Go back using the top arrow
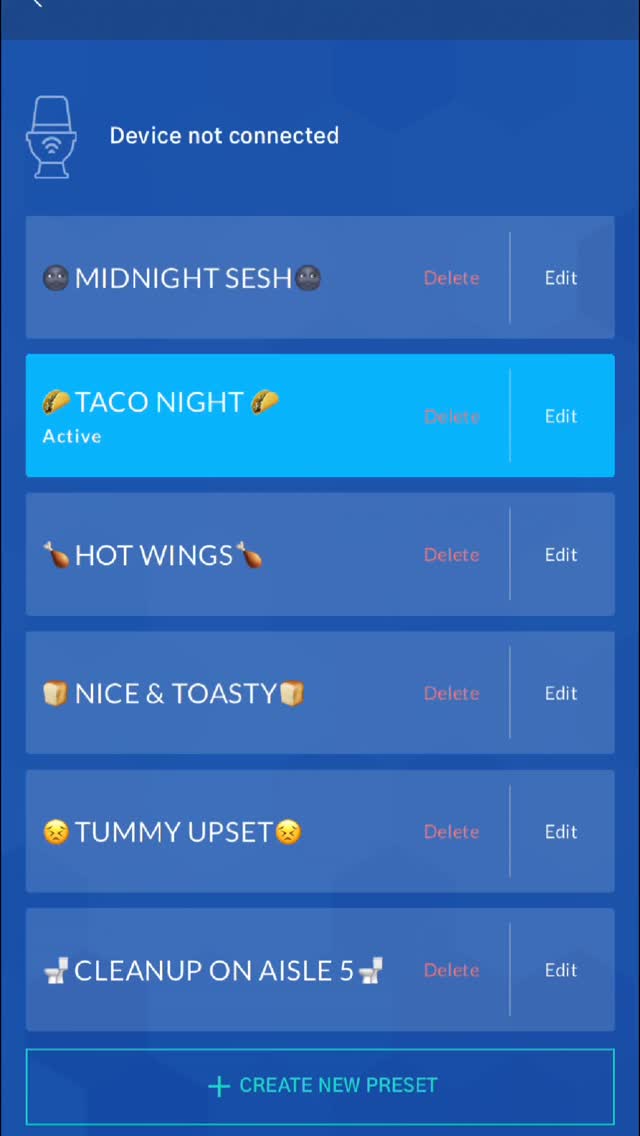The image size is (640, 1136). click(x=37, y=4)
